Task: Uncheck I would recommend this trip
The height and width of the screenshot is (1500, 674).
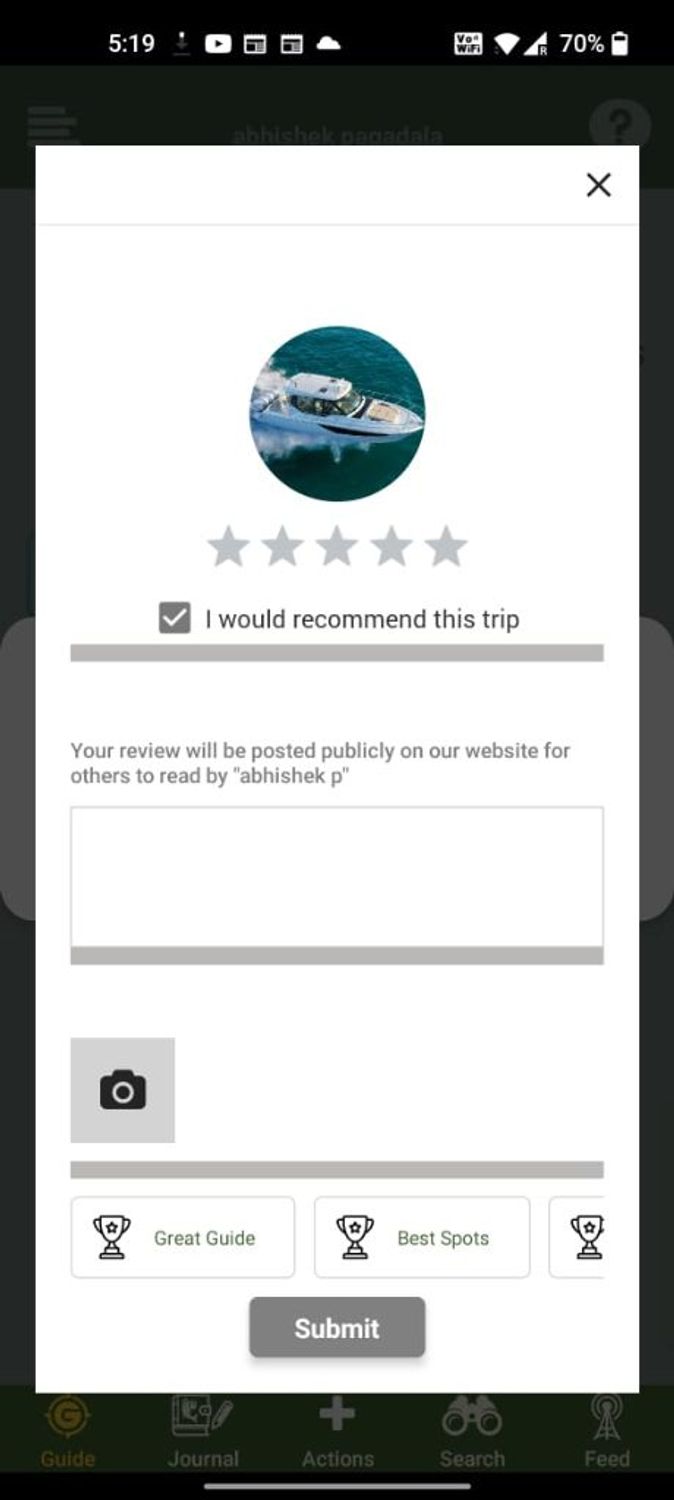Action: click(x=174, y=618)
